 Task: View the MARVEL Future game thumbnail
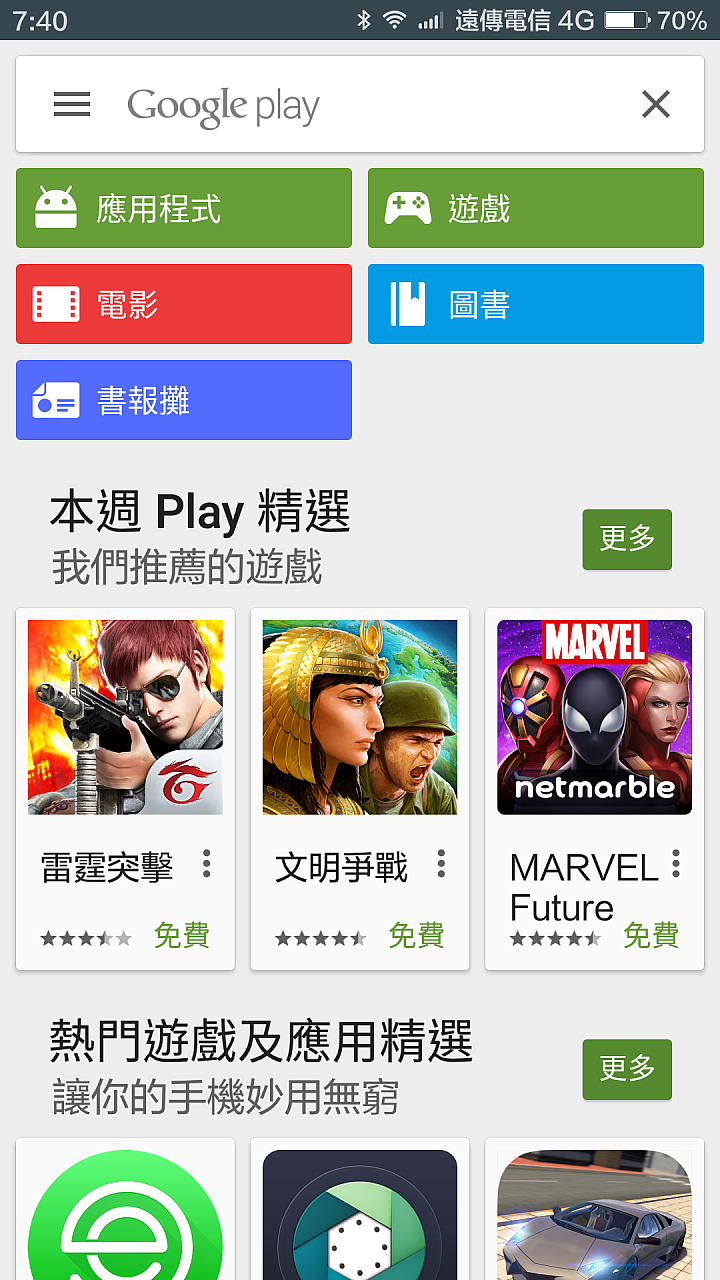[594, 716]
